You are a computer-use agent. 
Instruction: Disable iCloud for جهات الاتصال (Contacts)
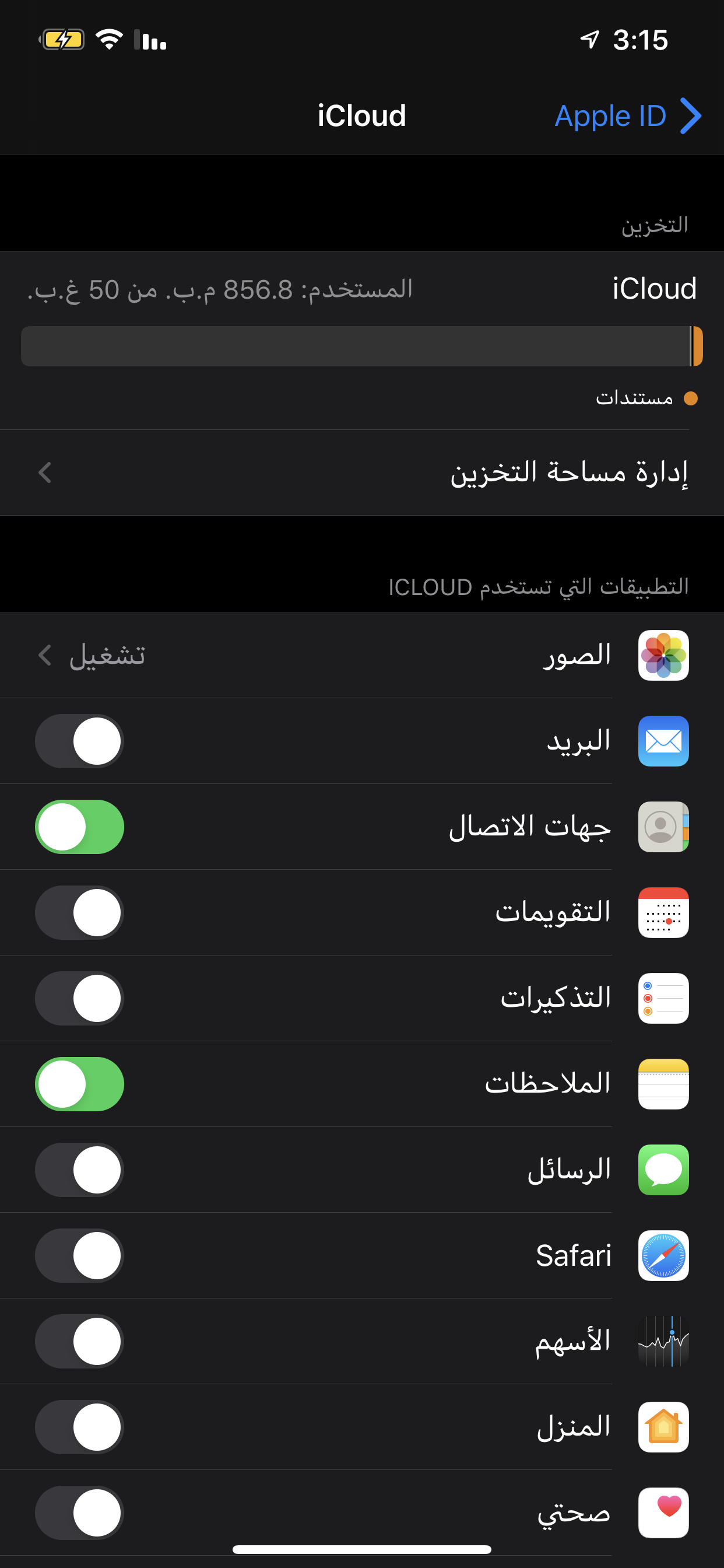point(79,827)
